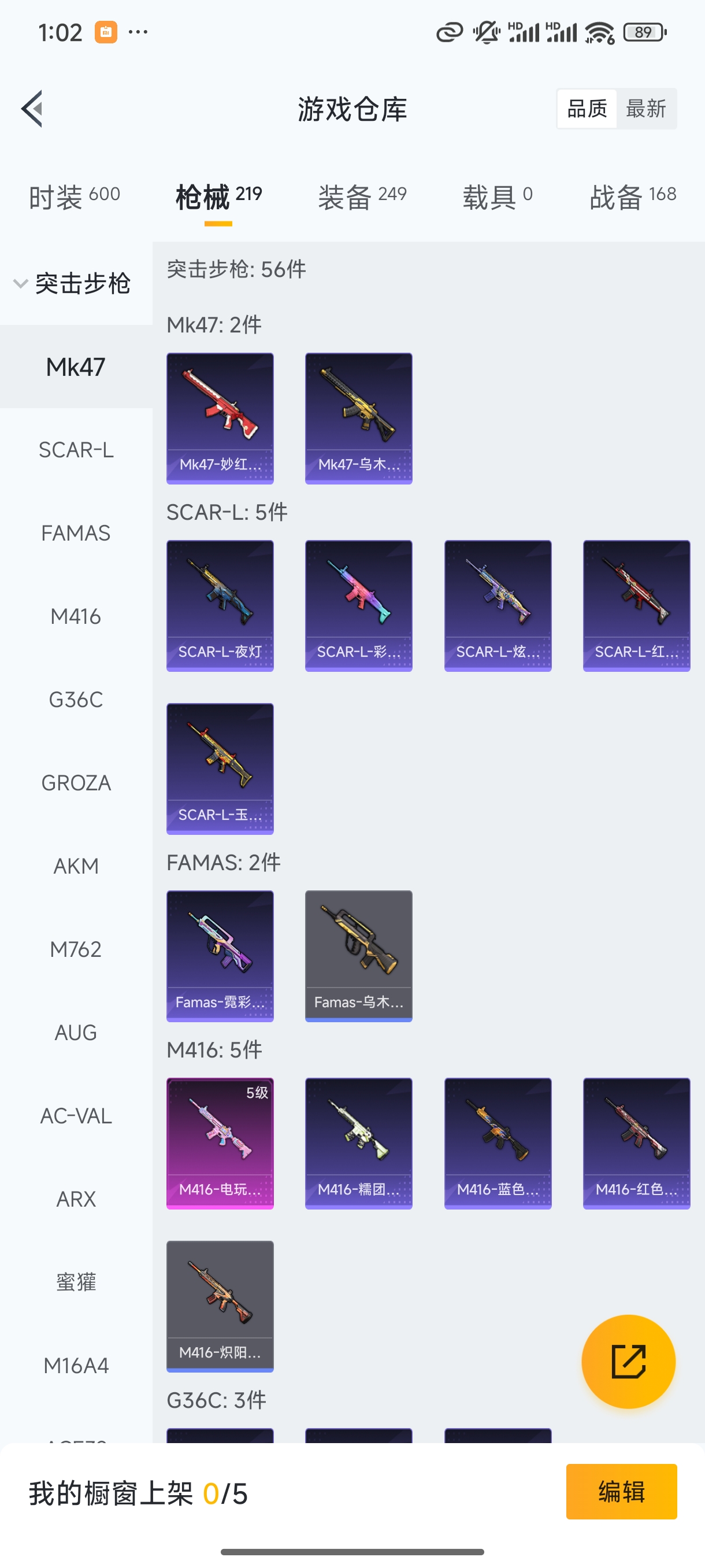705x1568 pixels.
Task: Jump to the FAMAS section
Action: tap(76, 533)
